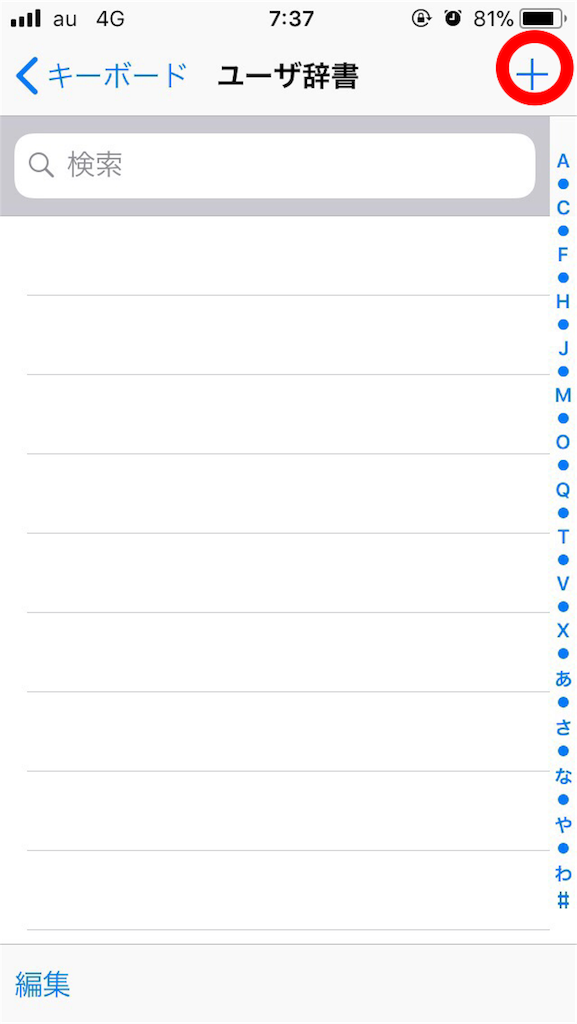
Task: Jump to section T in index
Action: pos(563,537)
